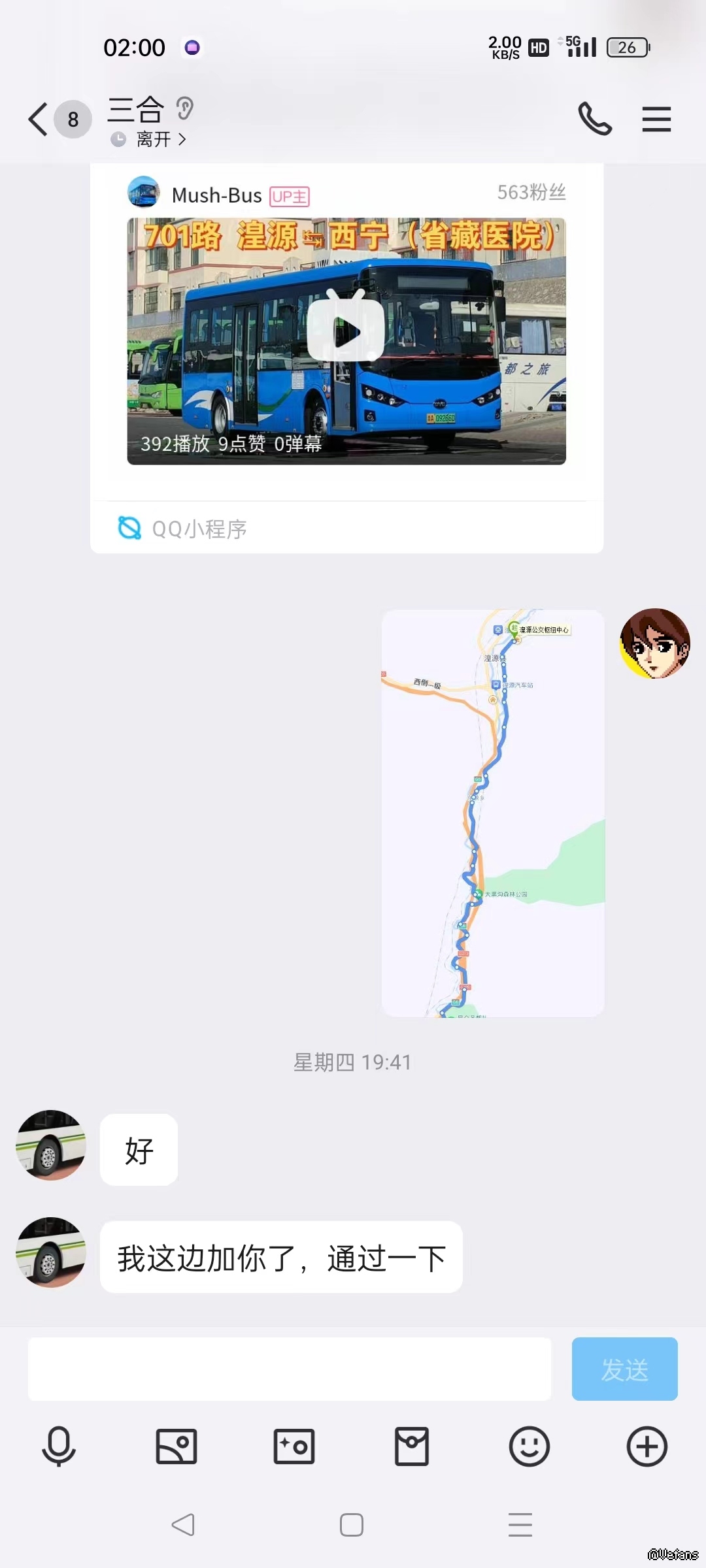Screen dimensions: 706x1568
Task: Play the 701路 bus video
Action: tap(346, 332)
